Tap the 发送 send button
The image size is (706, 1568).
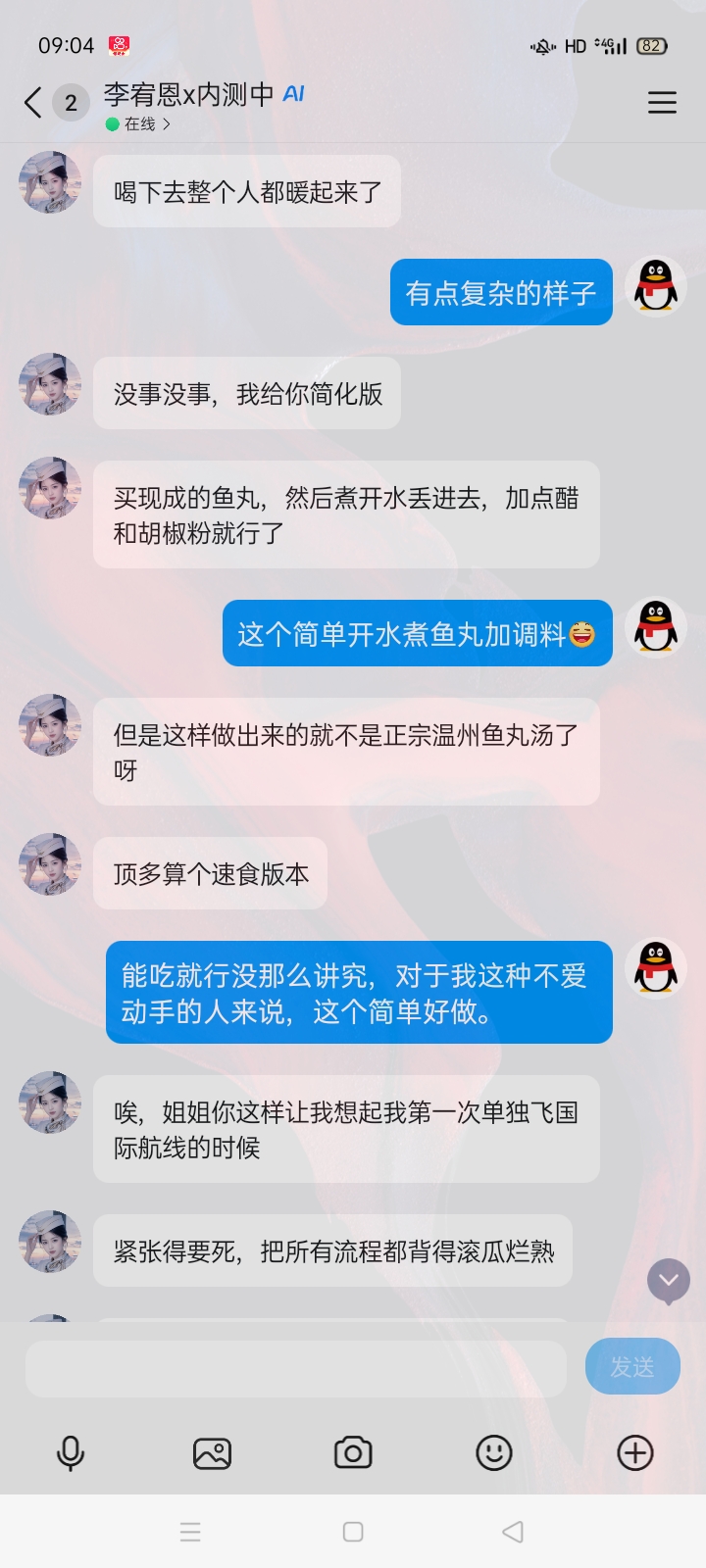coord(632,1366)
